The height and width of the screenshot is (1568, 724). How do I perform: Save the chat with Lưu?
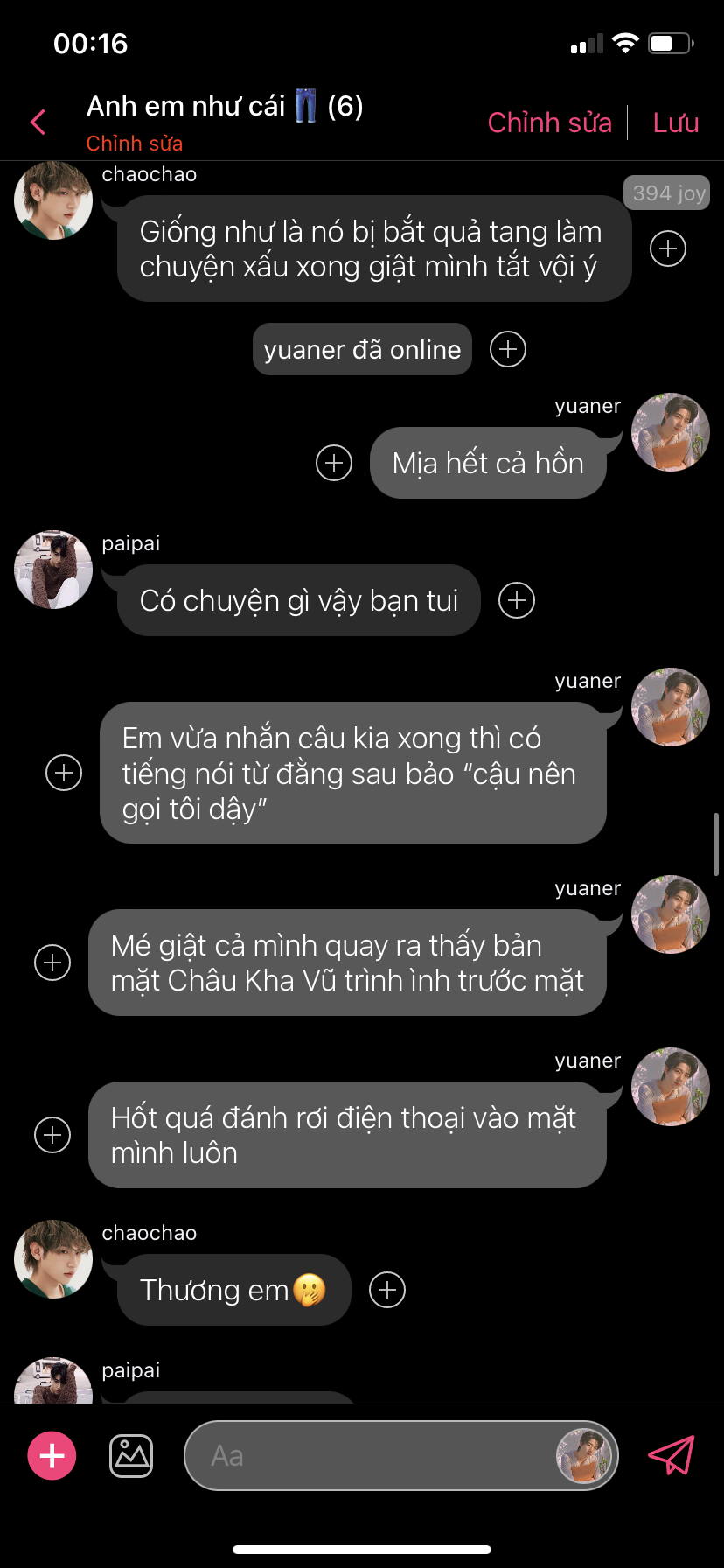[675, 122]
